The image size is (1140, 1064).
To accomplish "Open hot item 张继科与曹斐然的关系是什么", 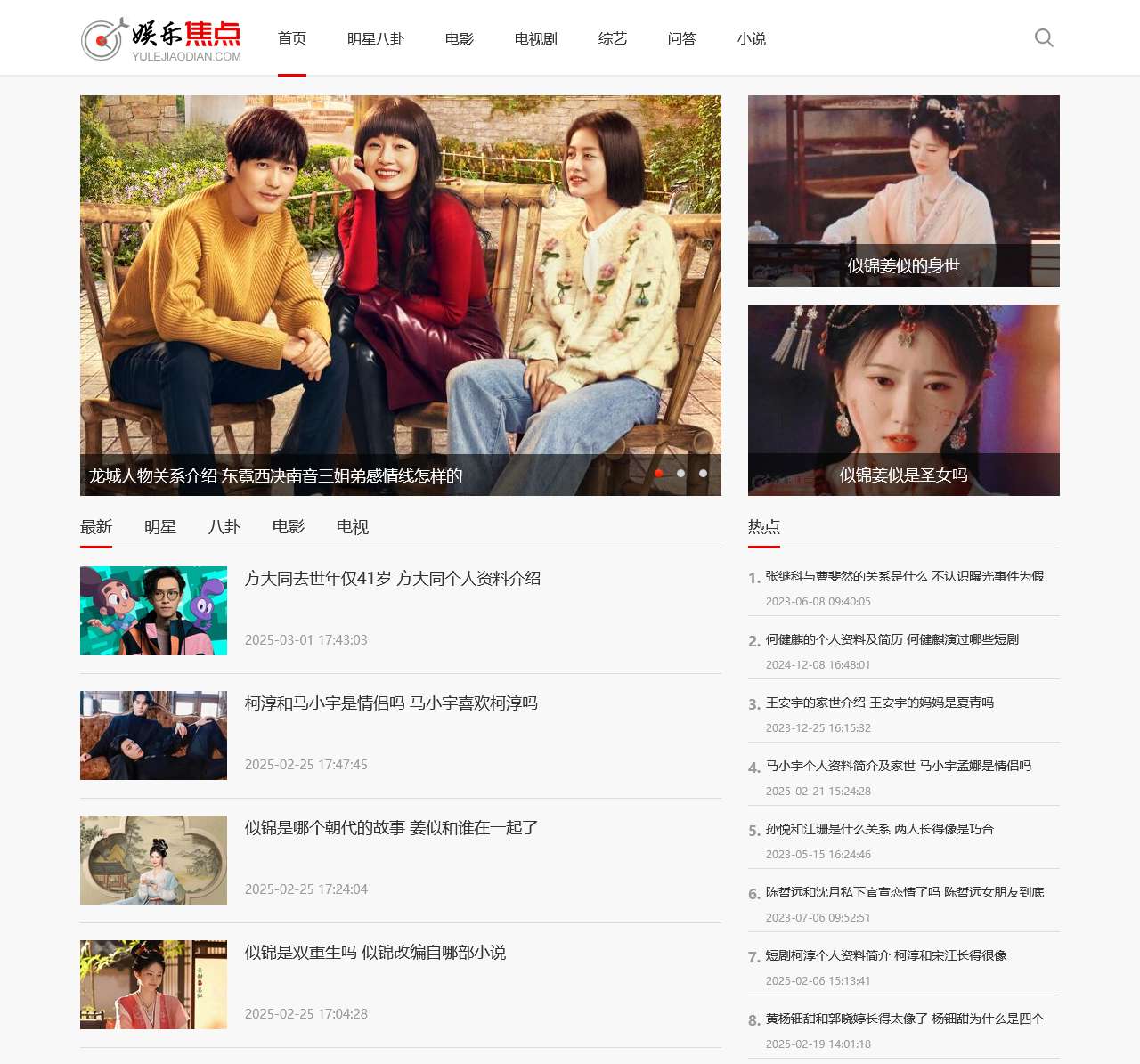I will tap(904, 577).
